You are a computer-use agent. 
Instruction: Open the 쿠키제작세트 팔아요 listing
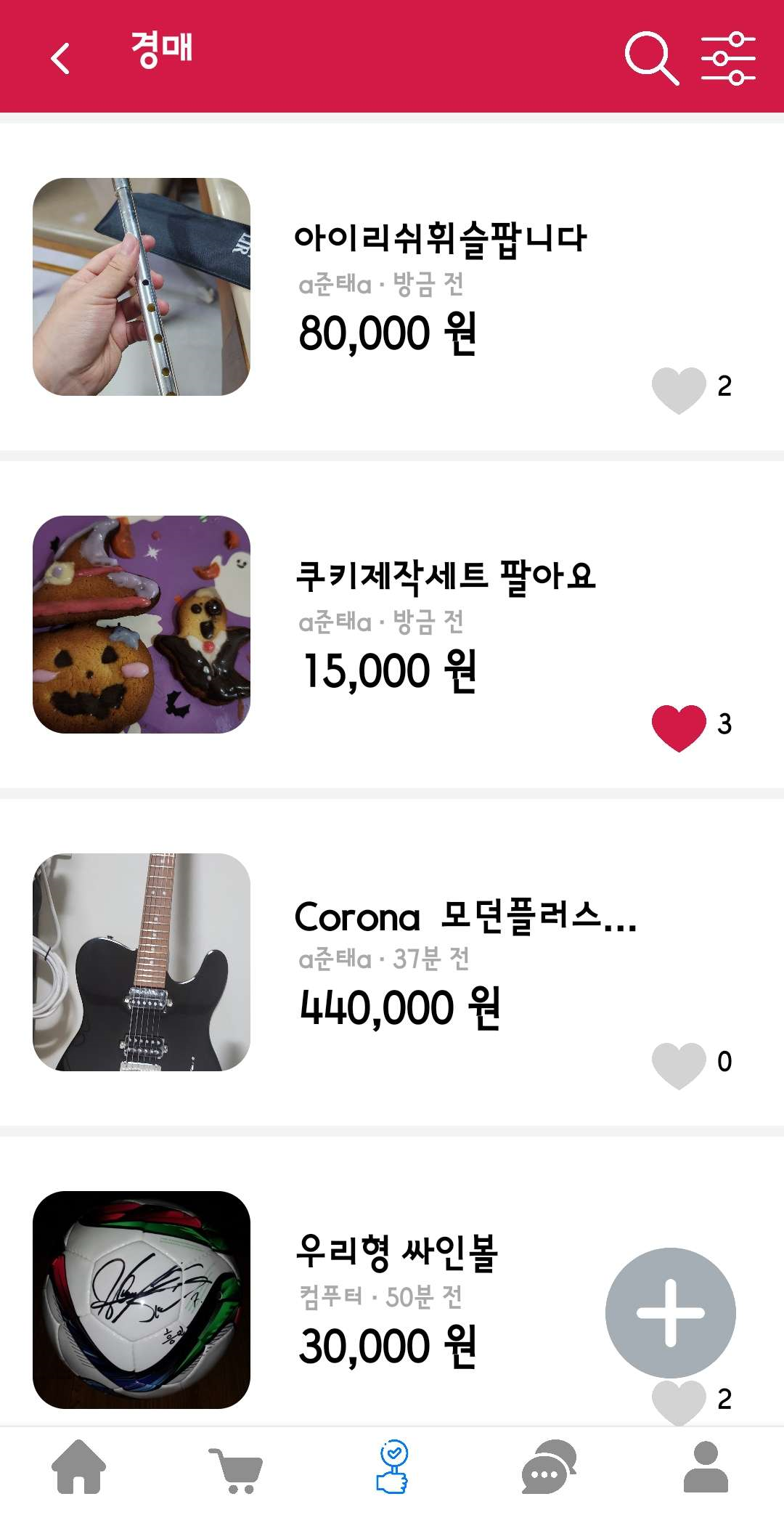click(x=392, y=625)
